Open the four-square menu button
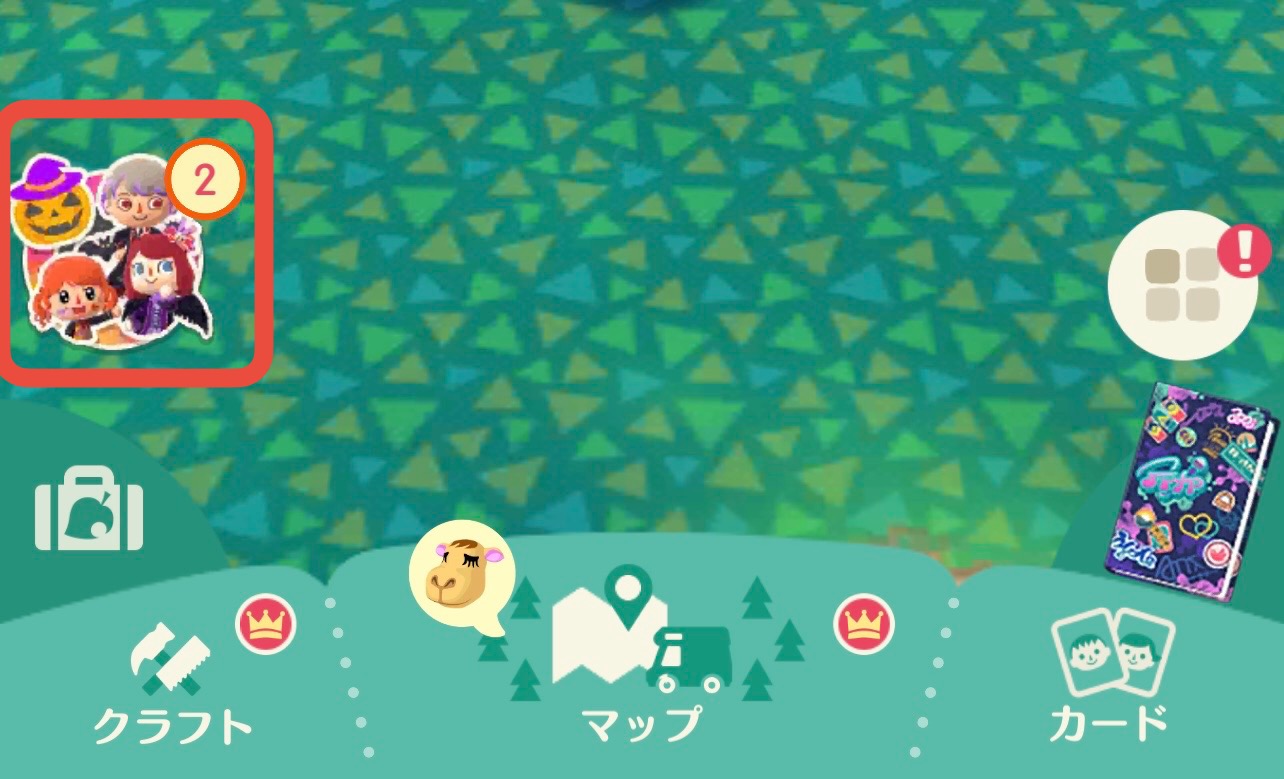This screenshot has width=1284, height=779. click(1182, 285)
